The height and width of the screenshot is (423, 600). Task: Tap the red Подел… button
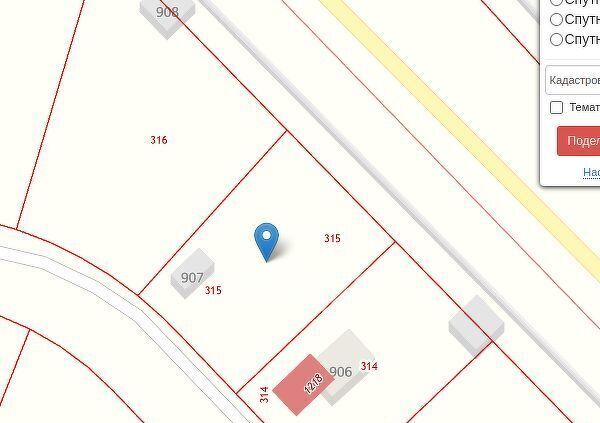tap(580, 141)
